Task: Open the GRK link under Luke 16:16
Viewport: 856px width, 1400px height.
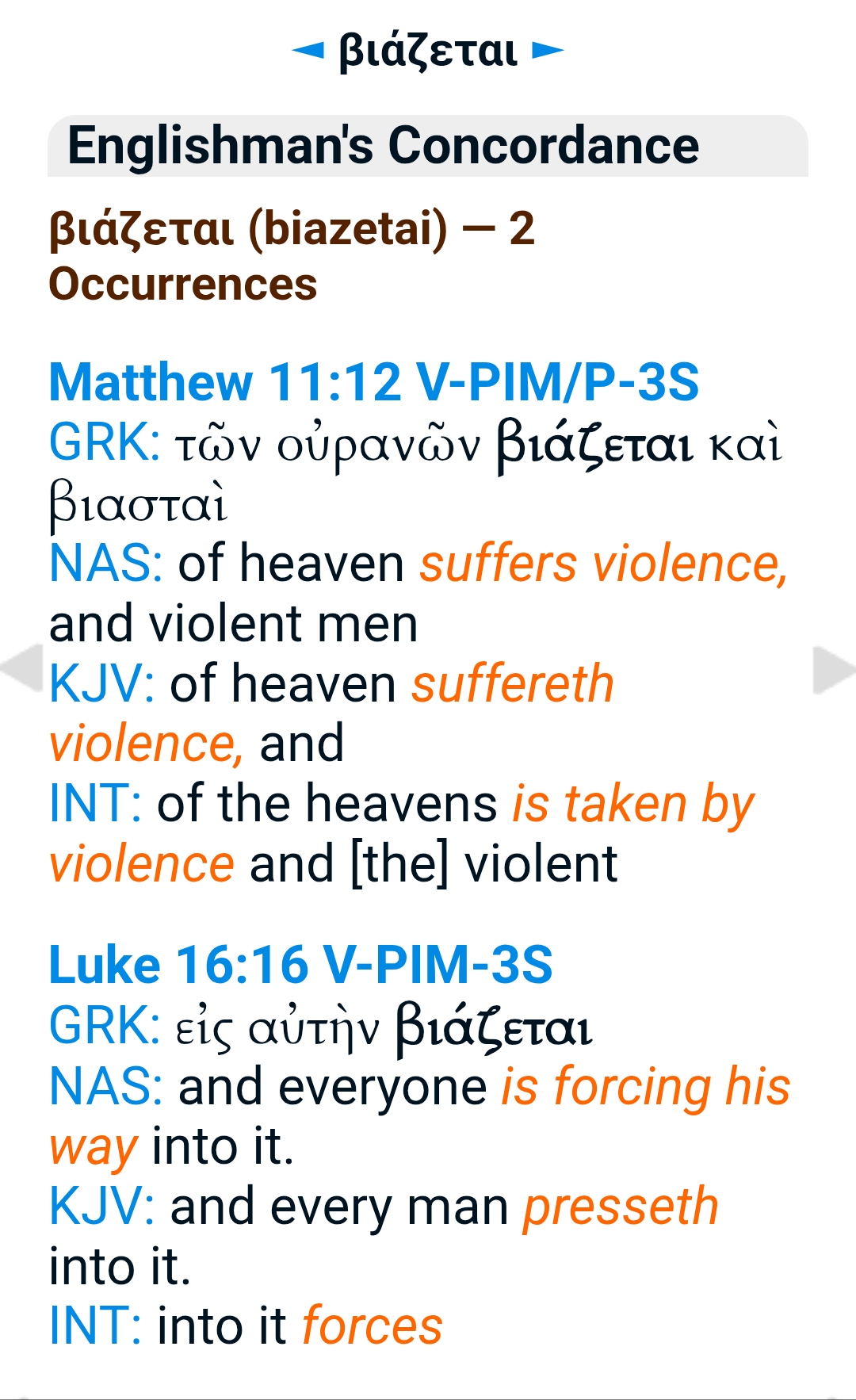Action: [x=105, y=1025]
